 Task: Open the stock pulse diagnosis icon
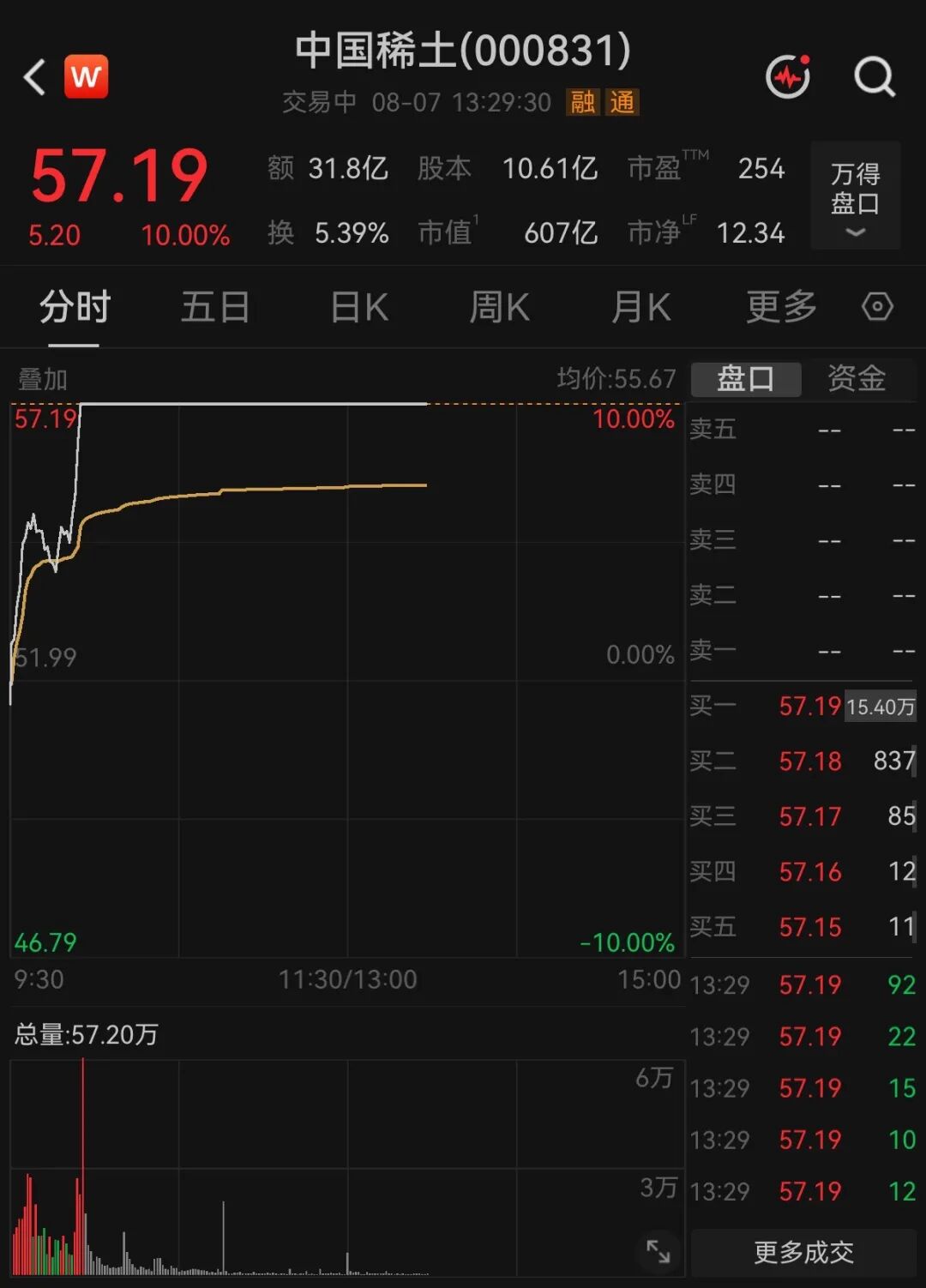[x=788, y=76]
